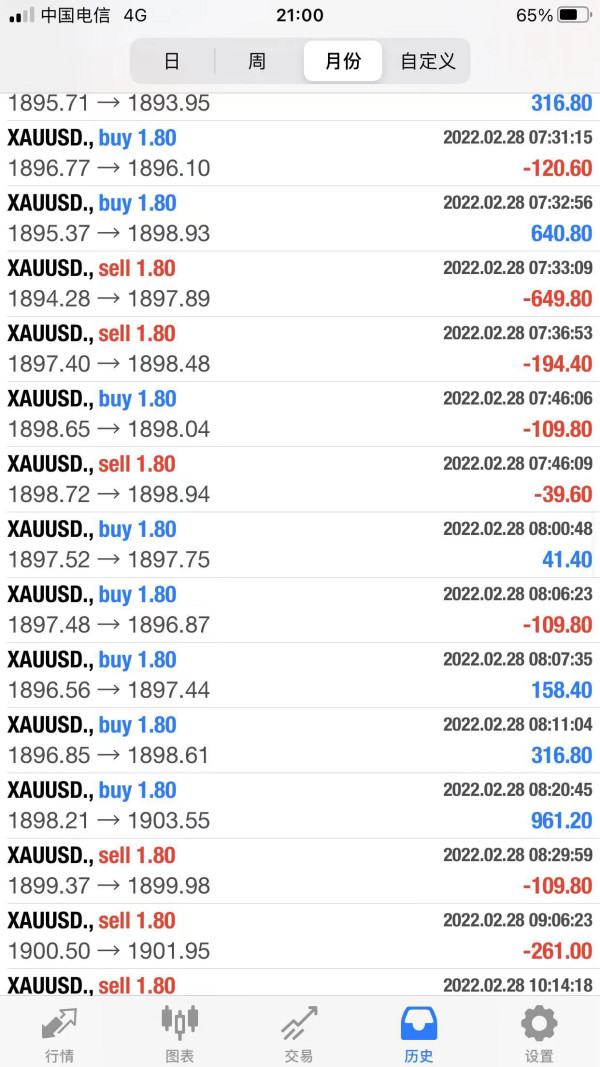Choose the 自定义 custom range

pyautogui.click(x=427, y=61)
